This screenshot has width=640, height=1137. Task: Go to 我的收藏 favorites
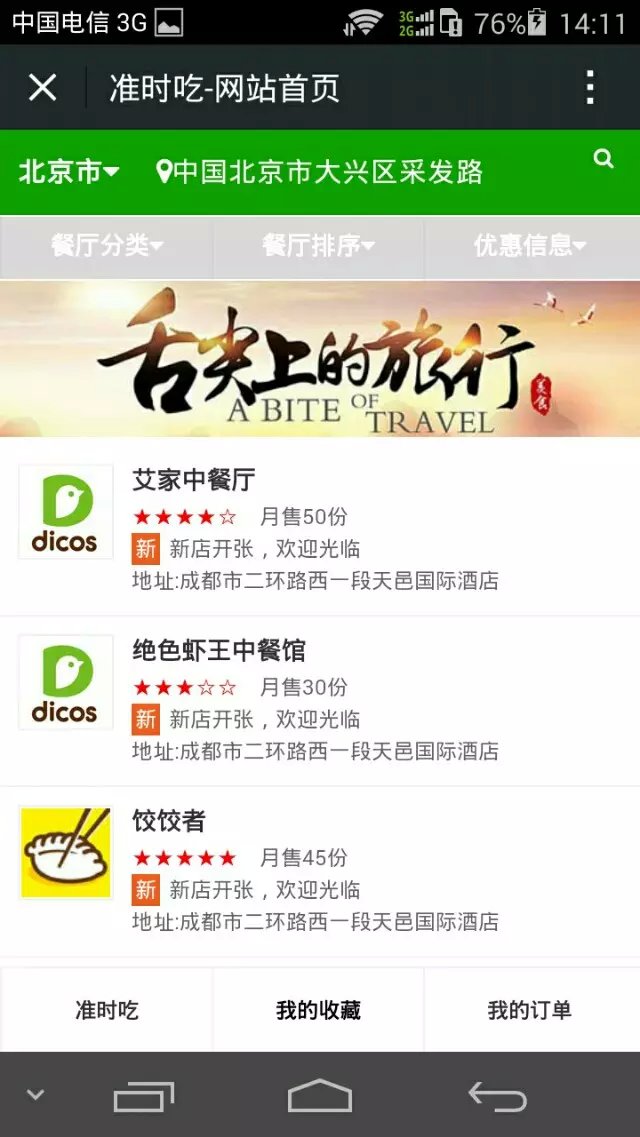coord(318,1010)
